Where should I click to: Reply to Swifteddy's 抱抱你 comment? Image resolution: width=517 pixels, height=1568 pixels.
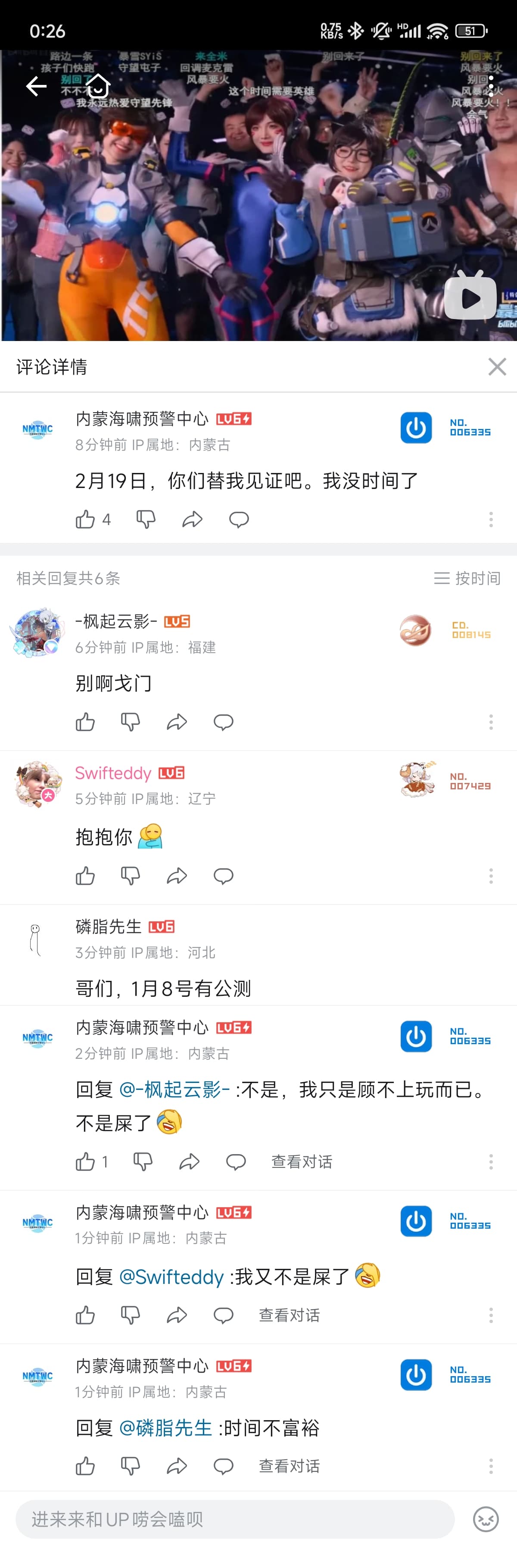click(x=223, y=876)
